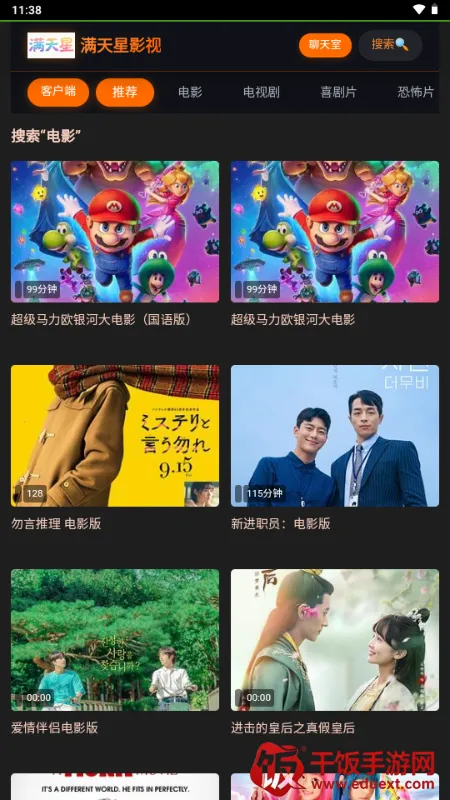450x800 pixels.
Task: Select the 恐怖片 category
Action: point(416,92)
